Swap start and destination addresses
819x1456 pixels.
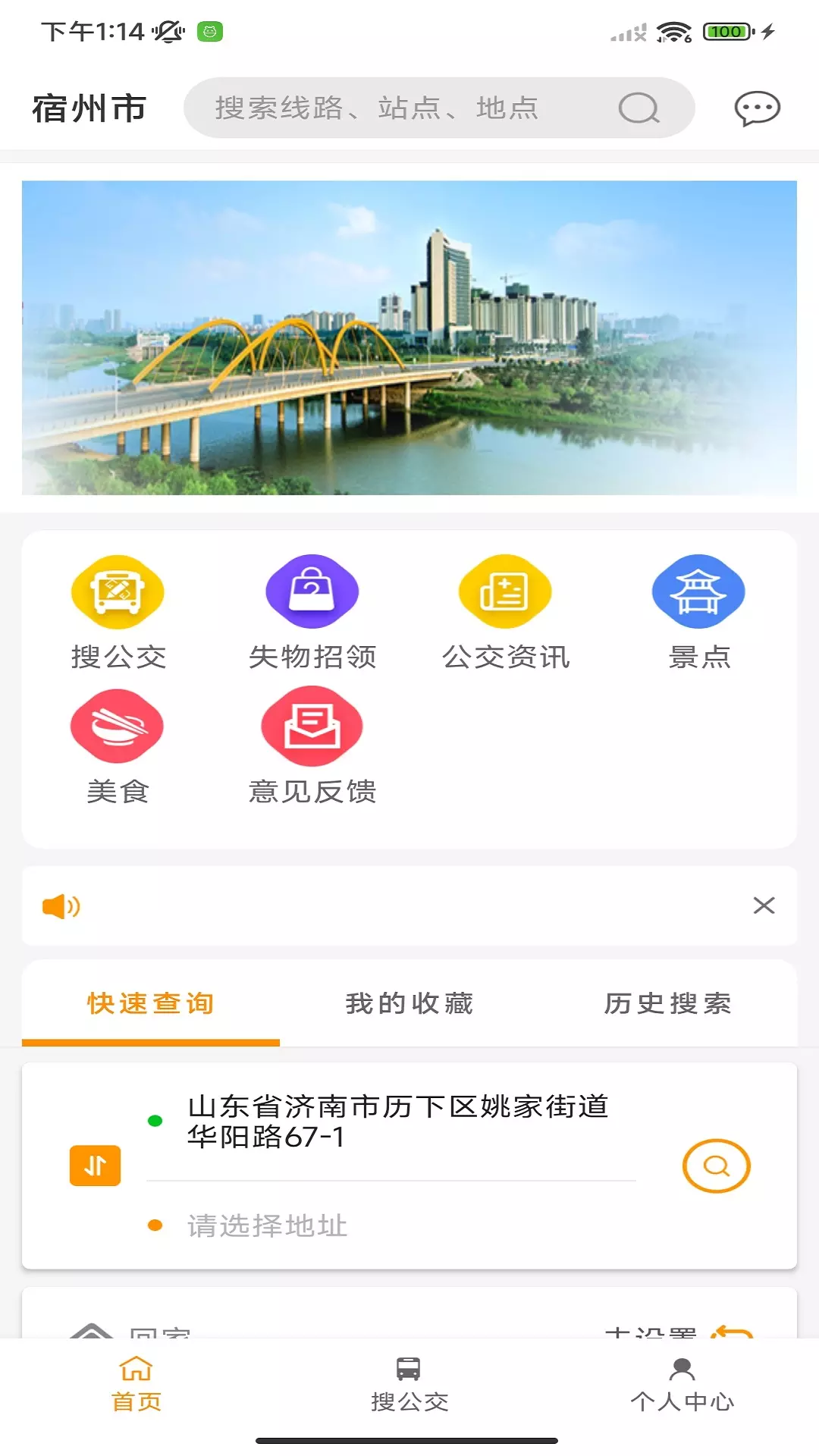tap(95, 1166)
